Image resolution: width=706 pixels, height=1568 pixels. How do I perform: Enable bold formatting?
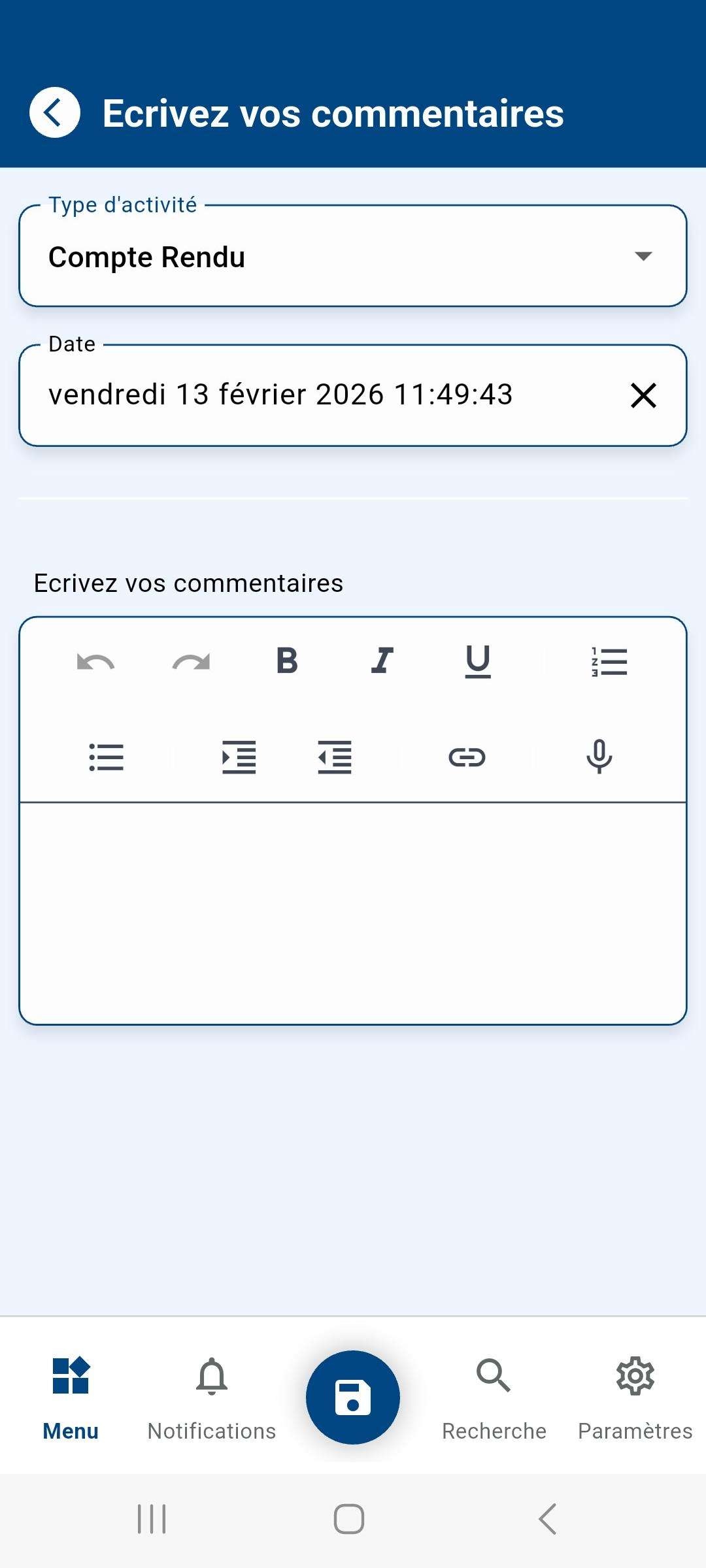[287, 661]
